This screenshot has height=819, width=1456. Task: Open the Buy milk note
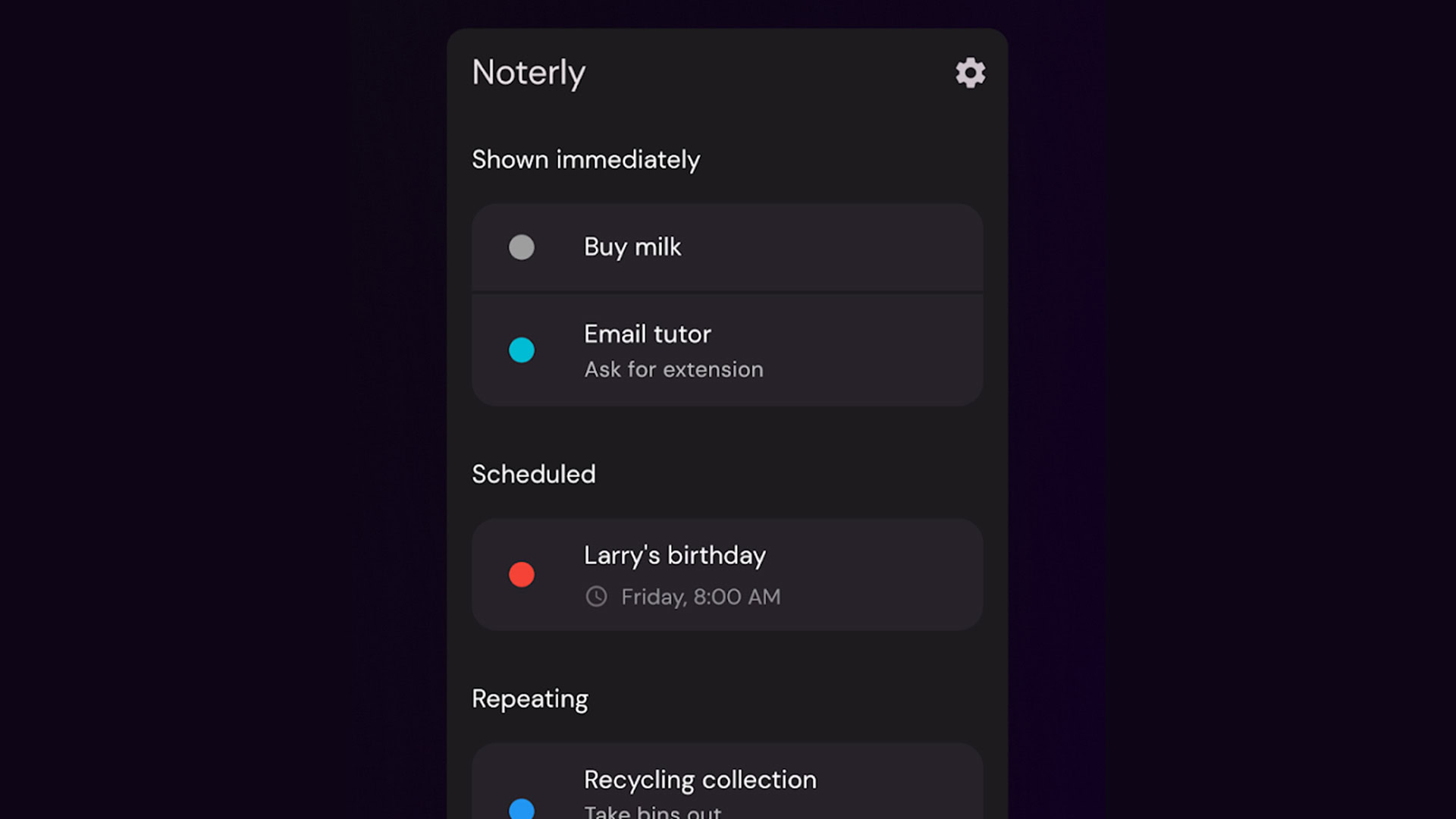point(726,247)
